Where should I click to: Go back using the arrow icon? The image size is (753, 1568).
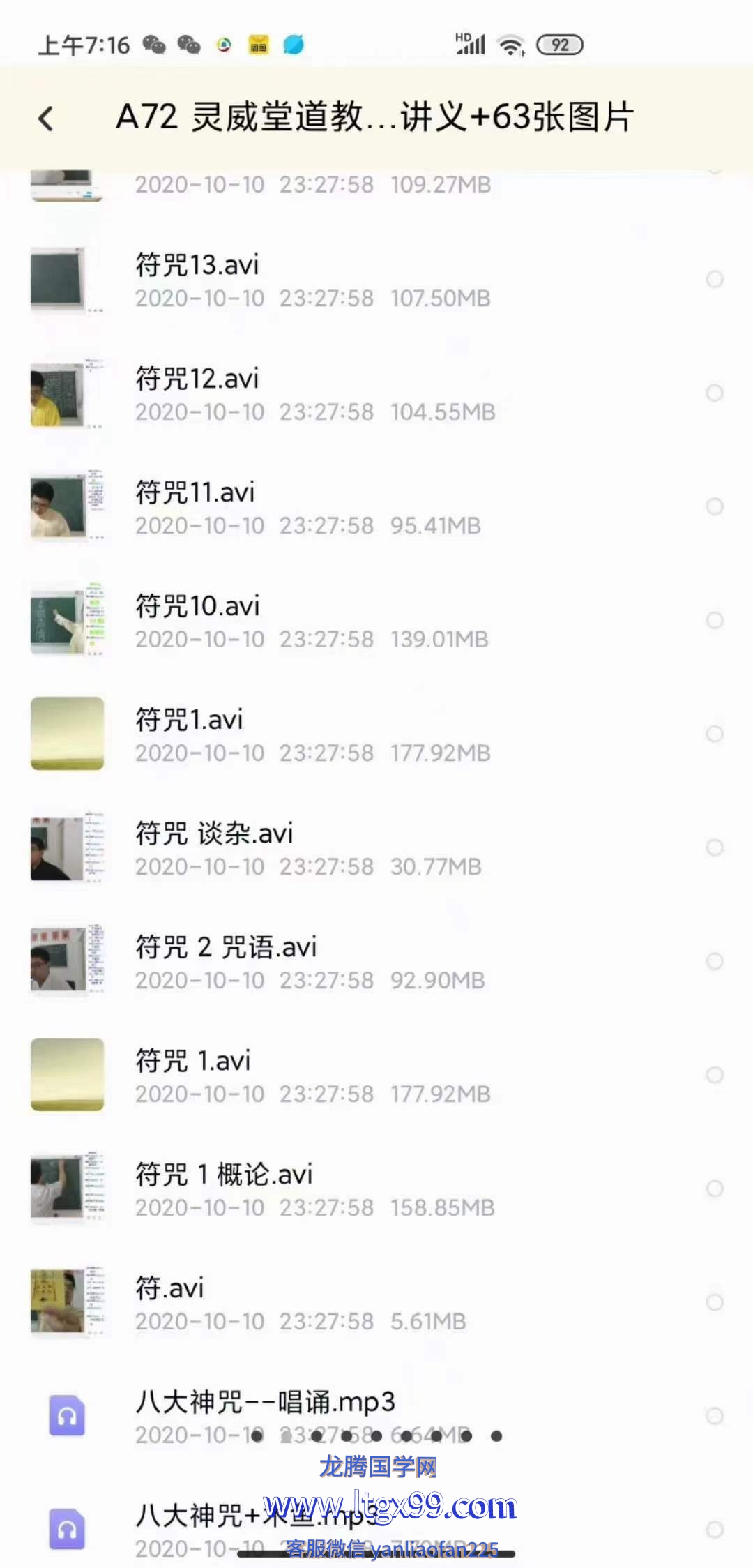46,118
